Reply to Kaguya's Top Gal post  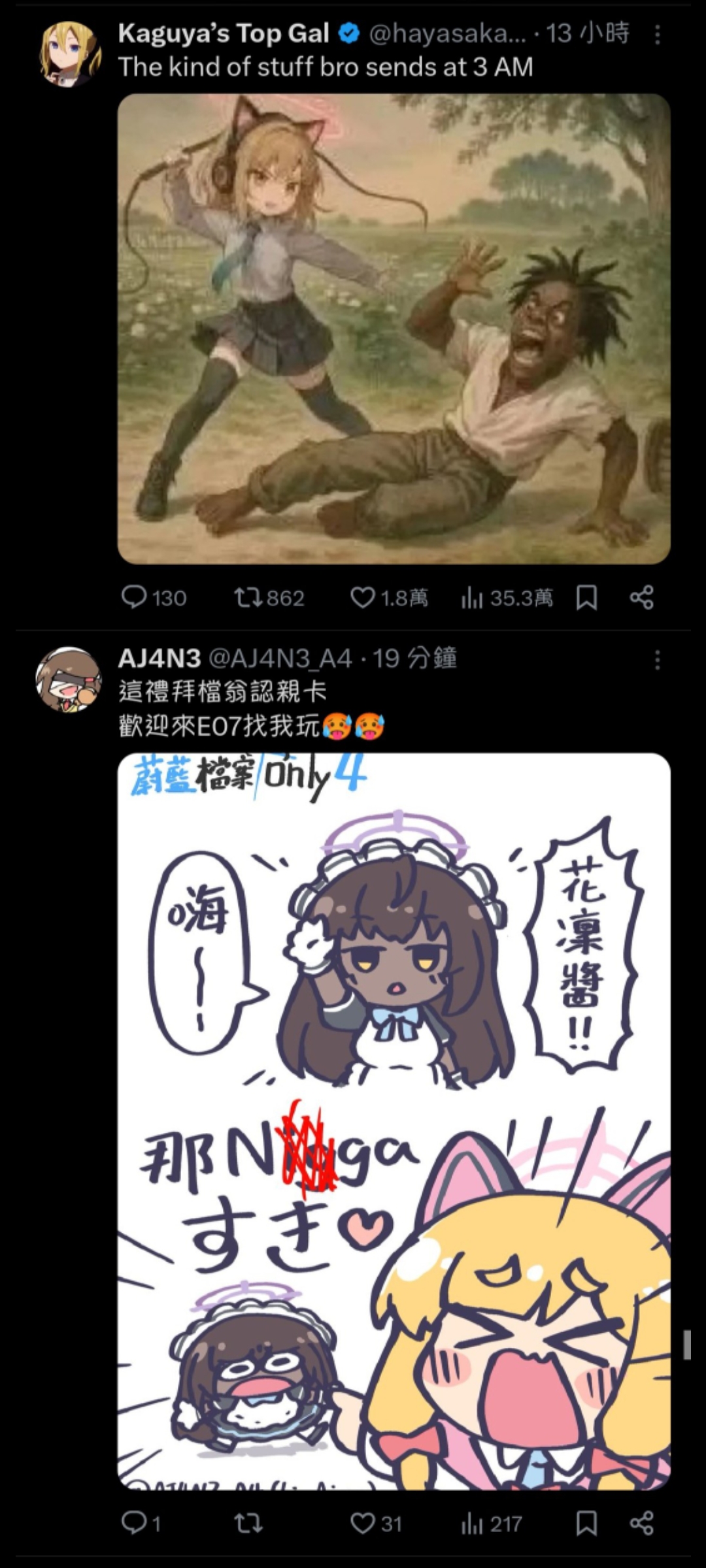coord(154,597)
